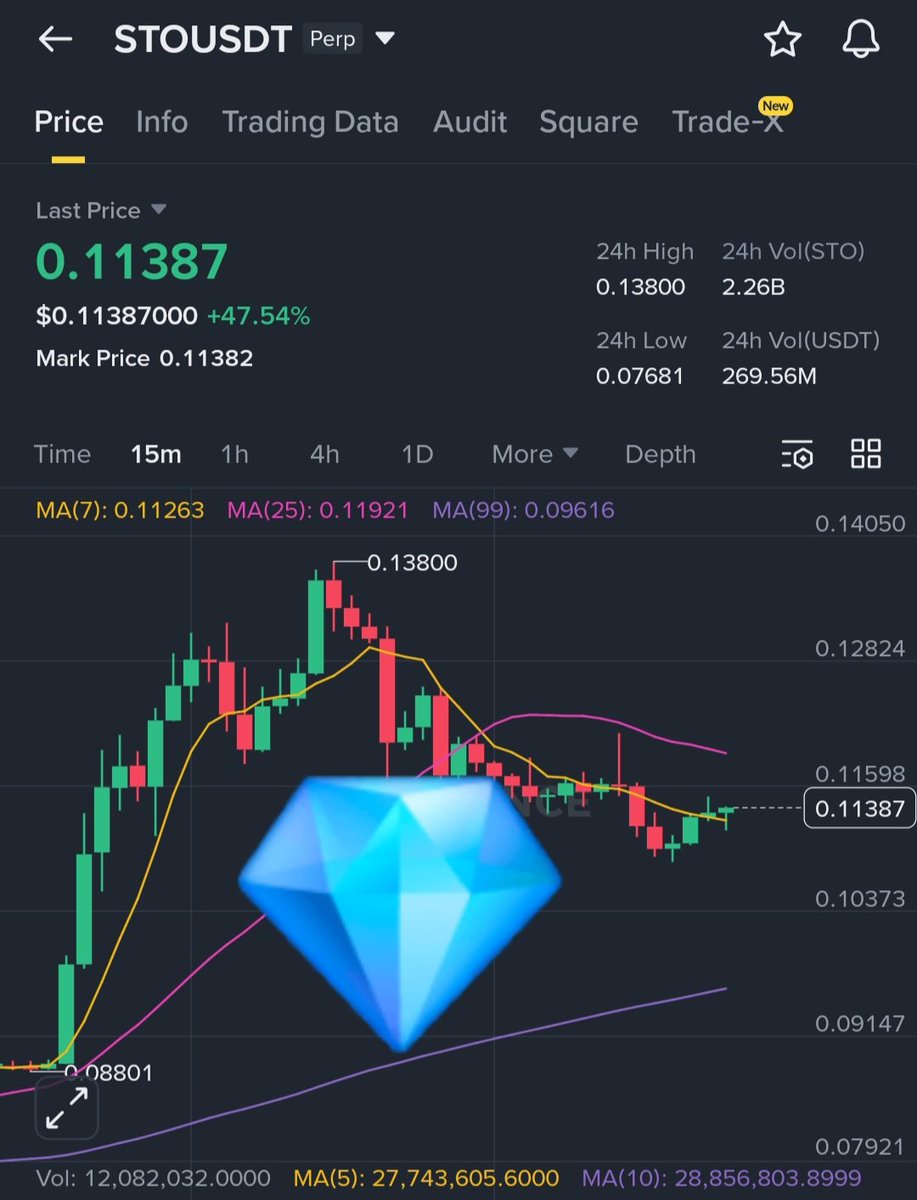
Task: Select the Time chart interval
Action: (x=62, y=454)
